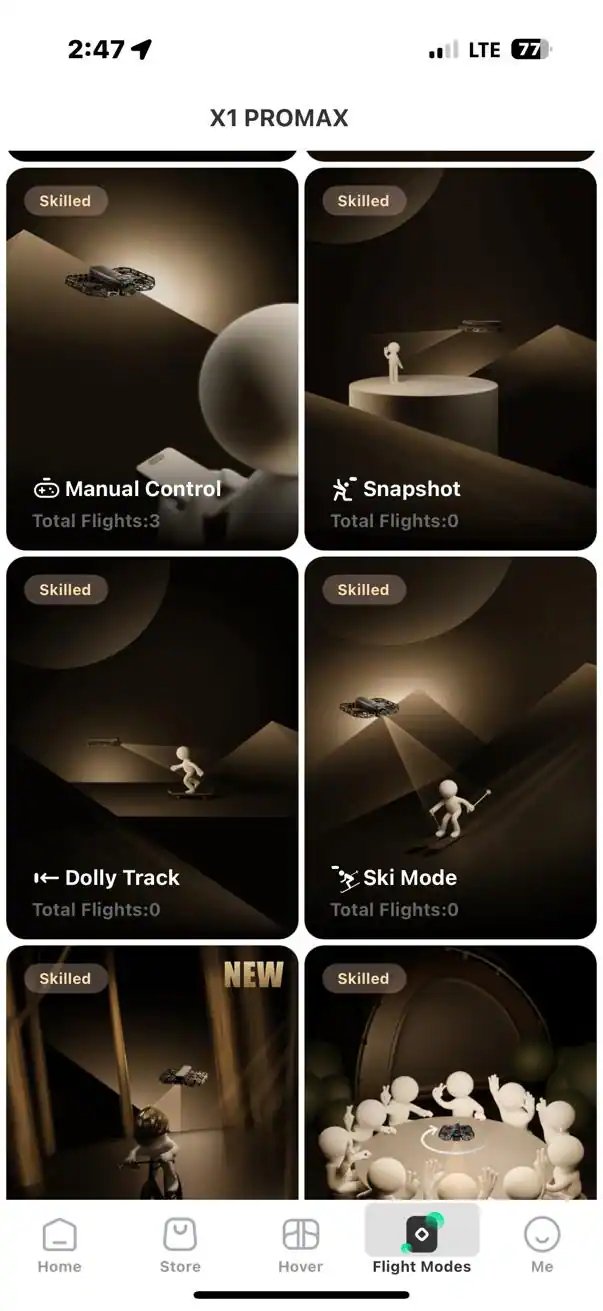The height and width of the screenshot is (1311, 603).
Task: Open the Manual Control flight mode card
Action: click(152, 358)
